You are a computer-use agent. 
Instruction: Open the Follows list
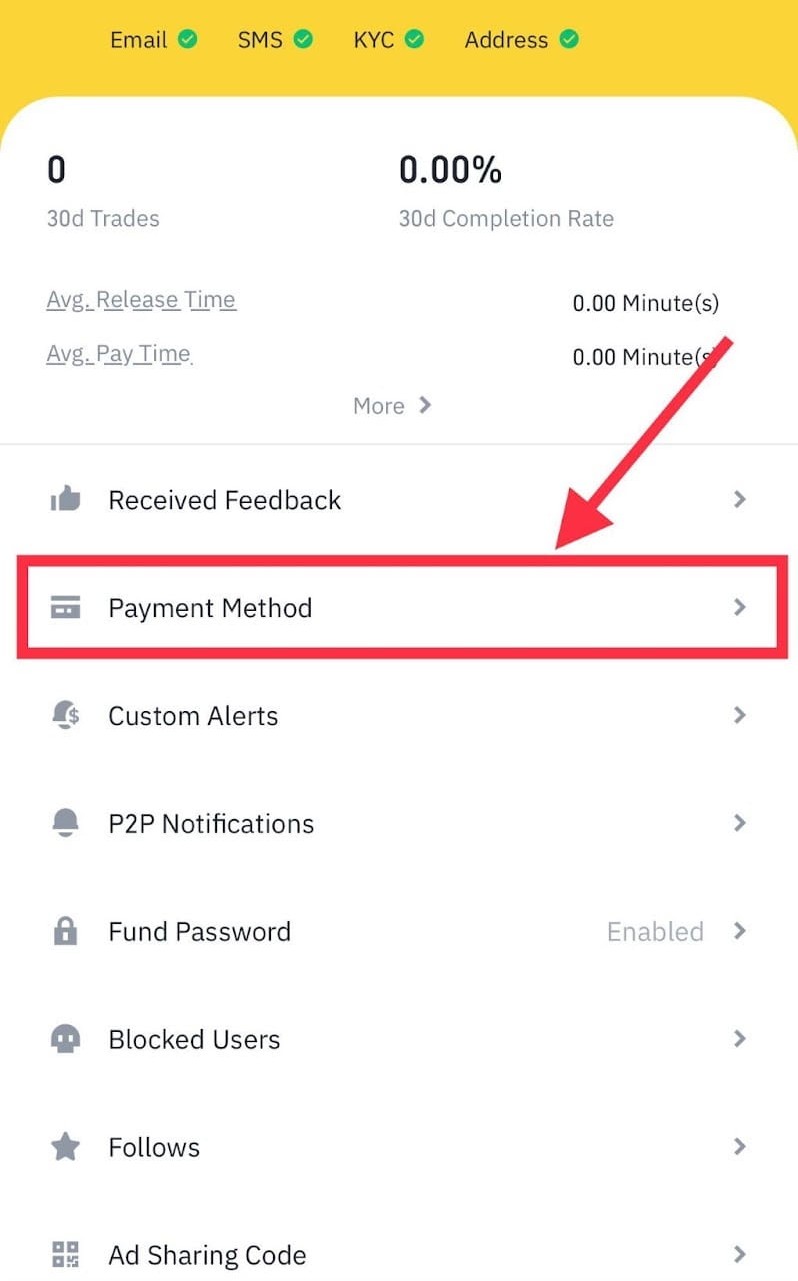[x=398, y=1148]
